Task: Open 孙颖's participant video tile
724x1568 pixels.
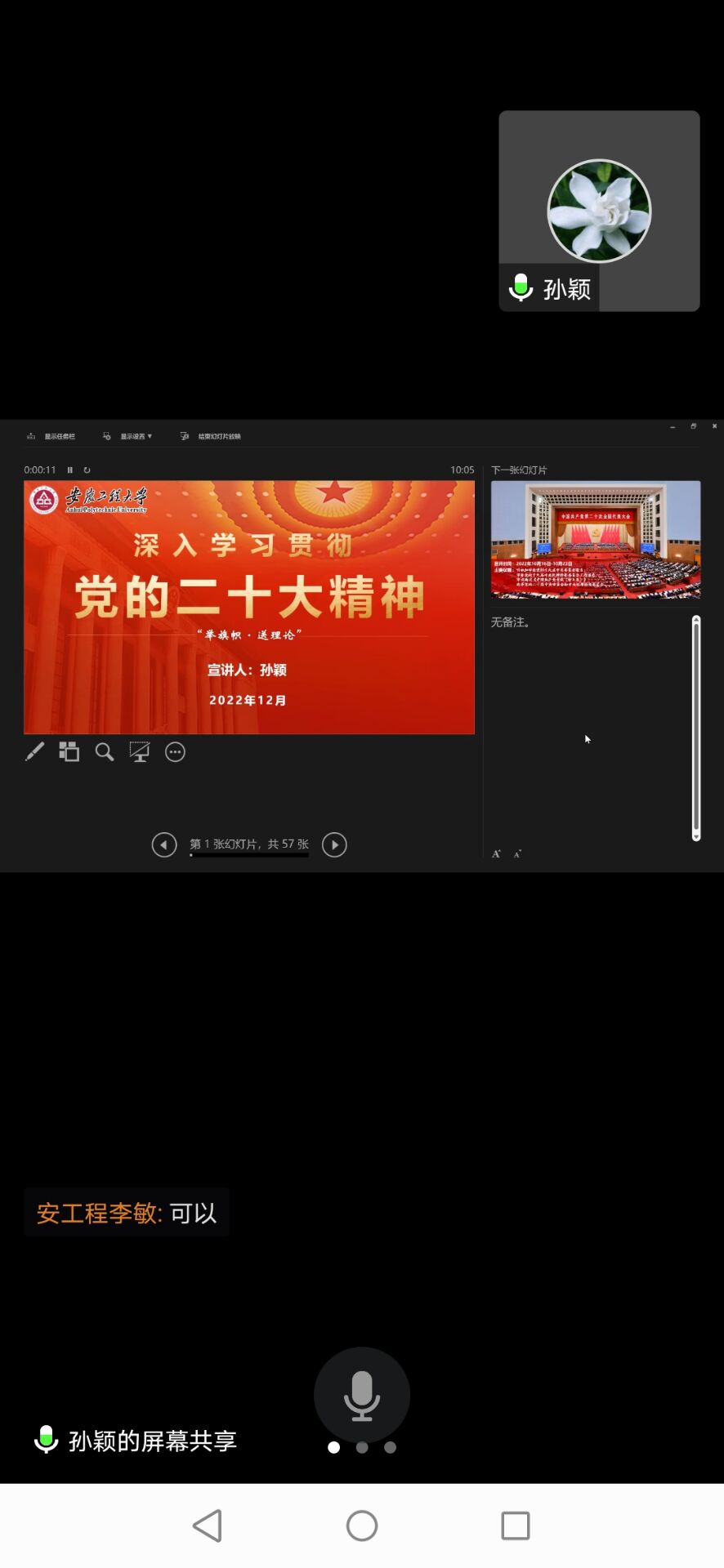Action: (599, 211)
